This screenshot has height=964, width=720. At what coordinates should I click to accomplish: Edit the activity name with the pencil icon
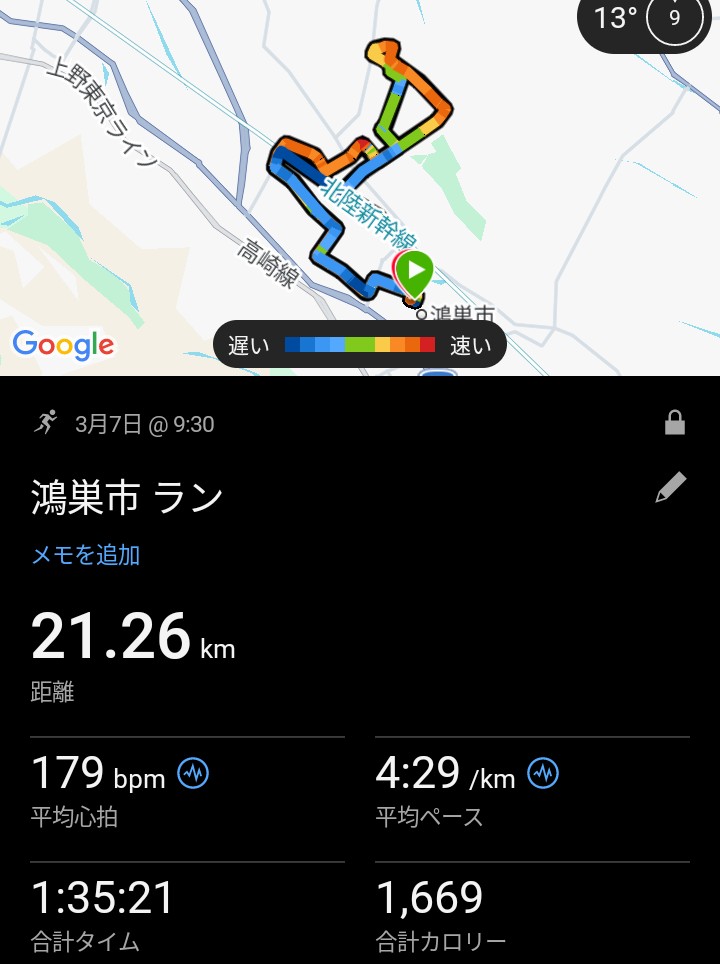pos(671,488)
